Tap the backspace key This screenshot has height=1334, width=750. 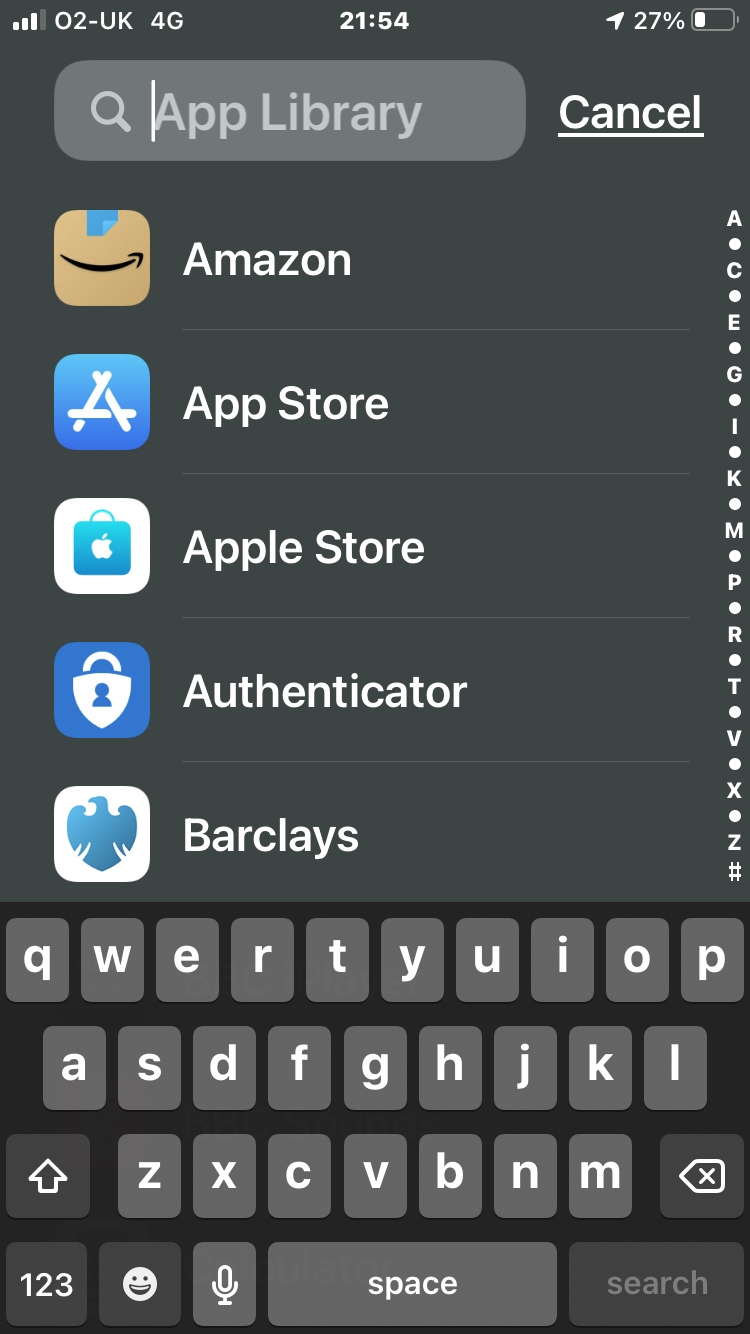tap(702, 1177)
